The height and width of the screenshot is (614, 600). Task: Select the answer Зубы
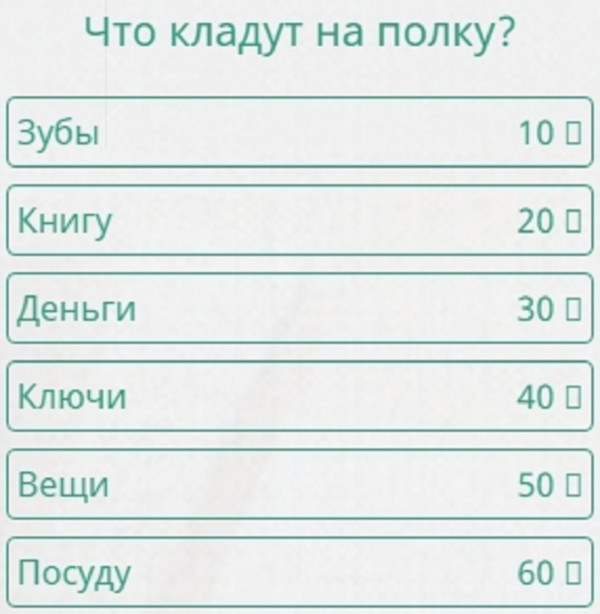(300, 132)
